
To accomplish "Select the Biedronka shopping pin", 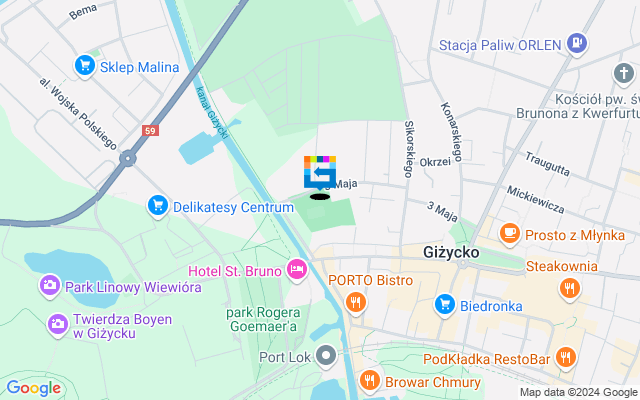I will click(x=445, y=304).
